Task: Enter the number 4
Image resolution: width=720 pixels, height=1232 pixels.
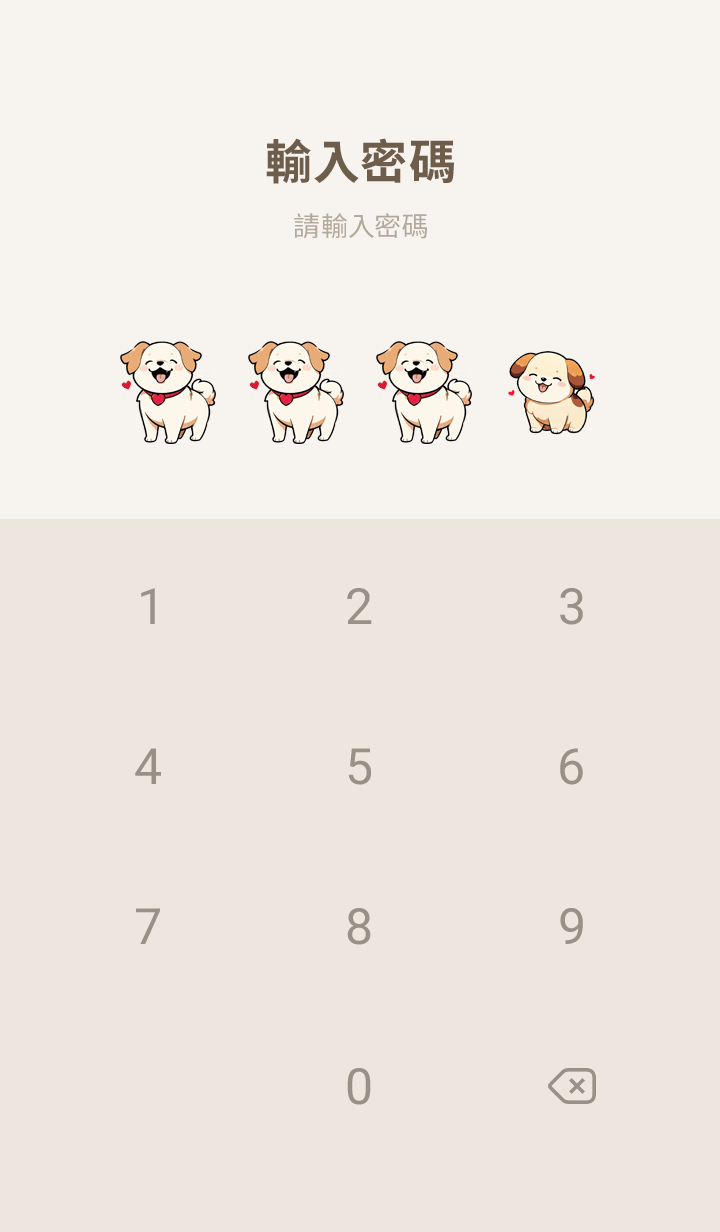Action: click(x=148, y=767)
